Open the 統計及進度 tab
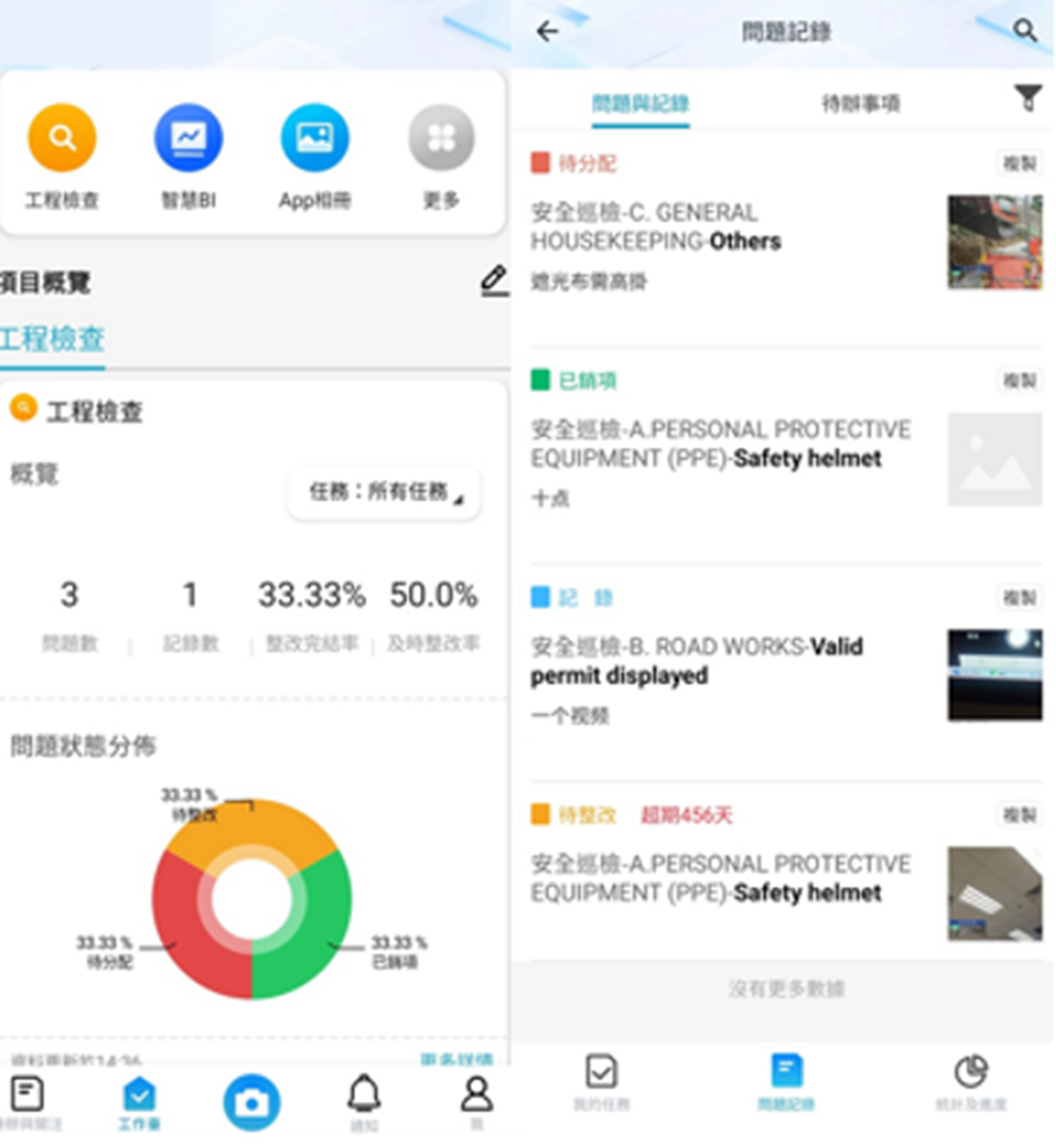This screenshot has width=1056, height=1146. tap(970, 1082)
